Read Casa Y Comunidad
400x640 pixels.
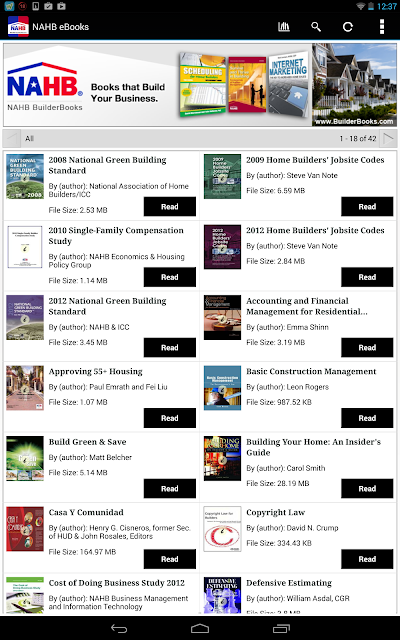(170, 559)
